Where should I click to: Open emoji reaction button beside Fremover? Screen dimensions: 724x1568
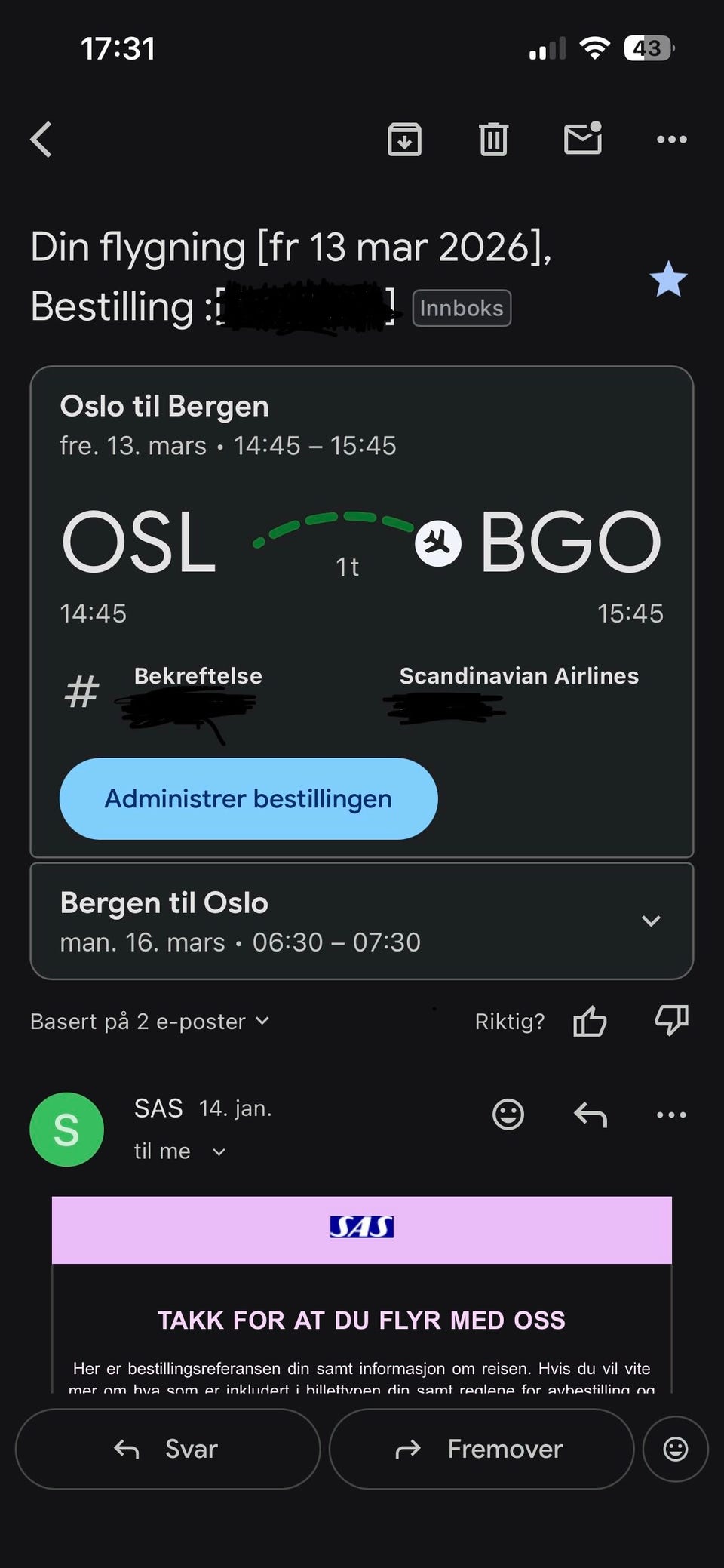675,1449
